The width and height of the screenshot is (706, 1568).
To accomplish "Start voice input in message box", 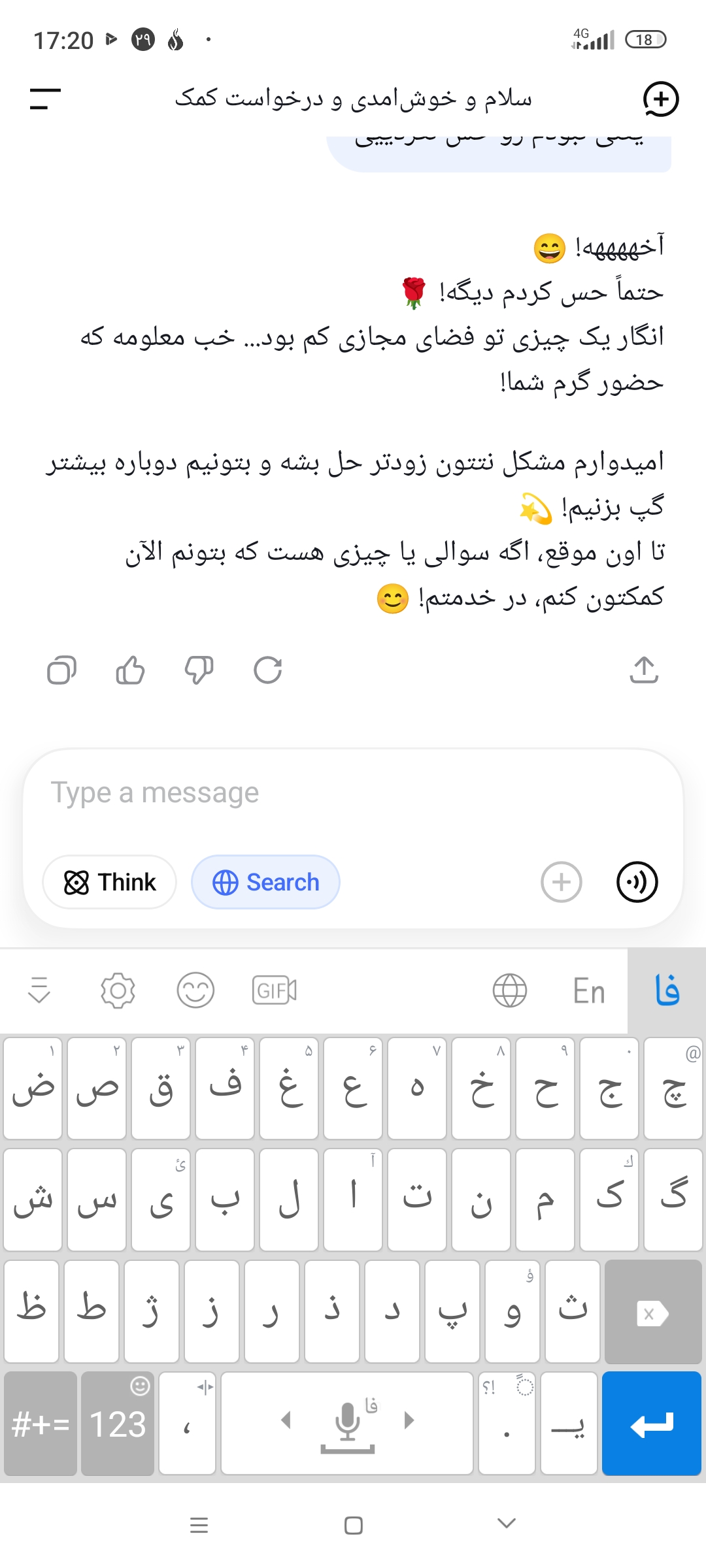I will coord(637,882).
